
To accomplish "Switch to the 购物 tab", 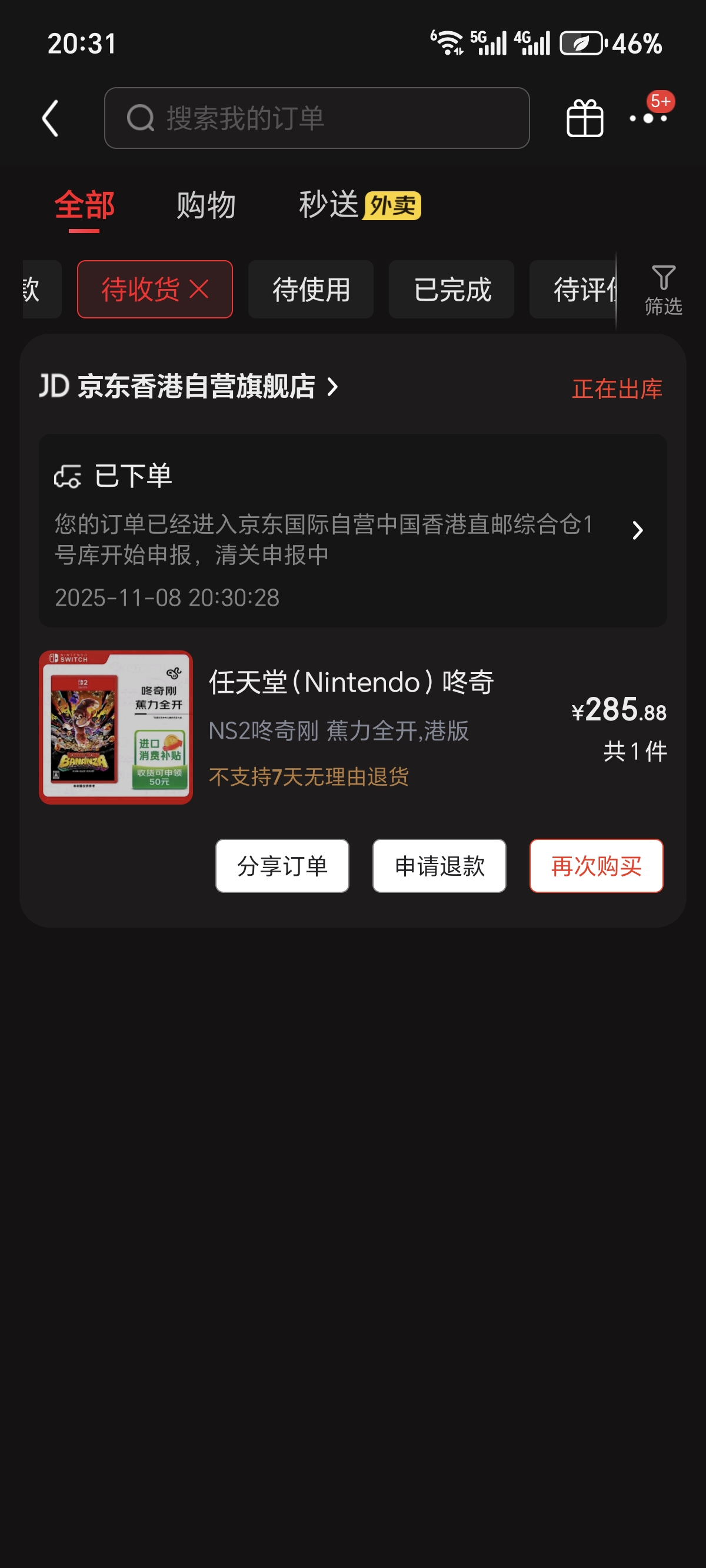I will tap(206, 205).
